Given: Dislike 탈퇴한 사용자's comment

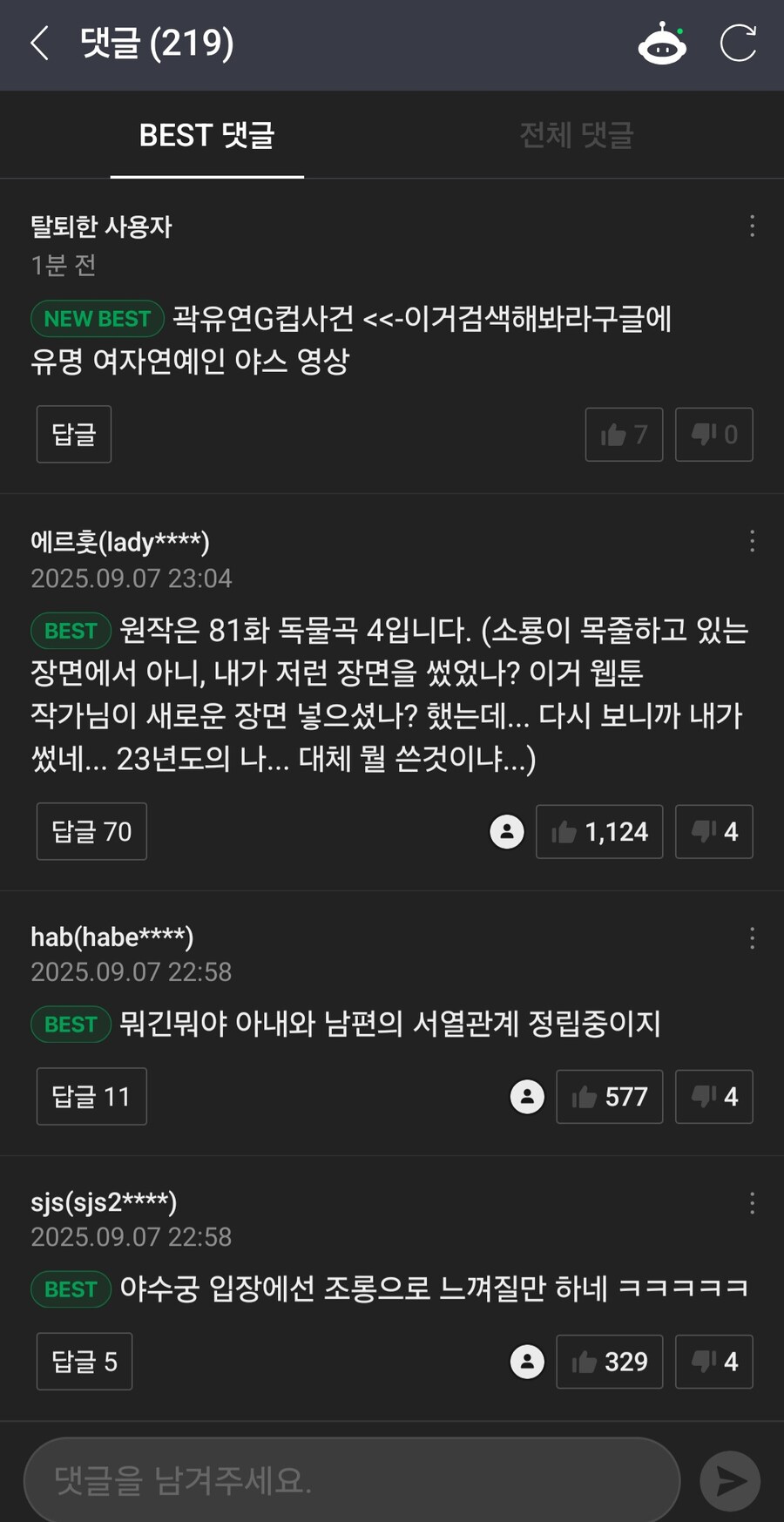Looking at the screenshot, I should coord(713,434).
